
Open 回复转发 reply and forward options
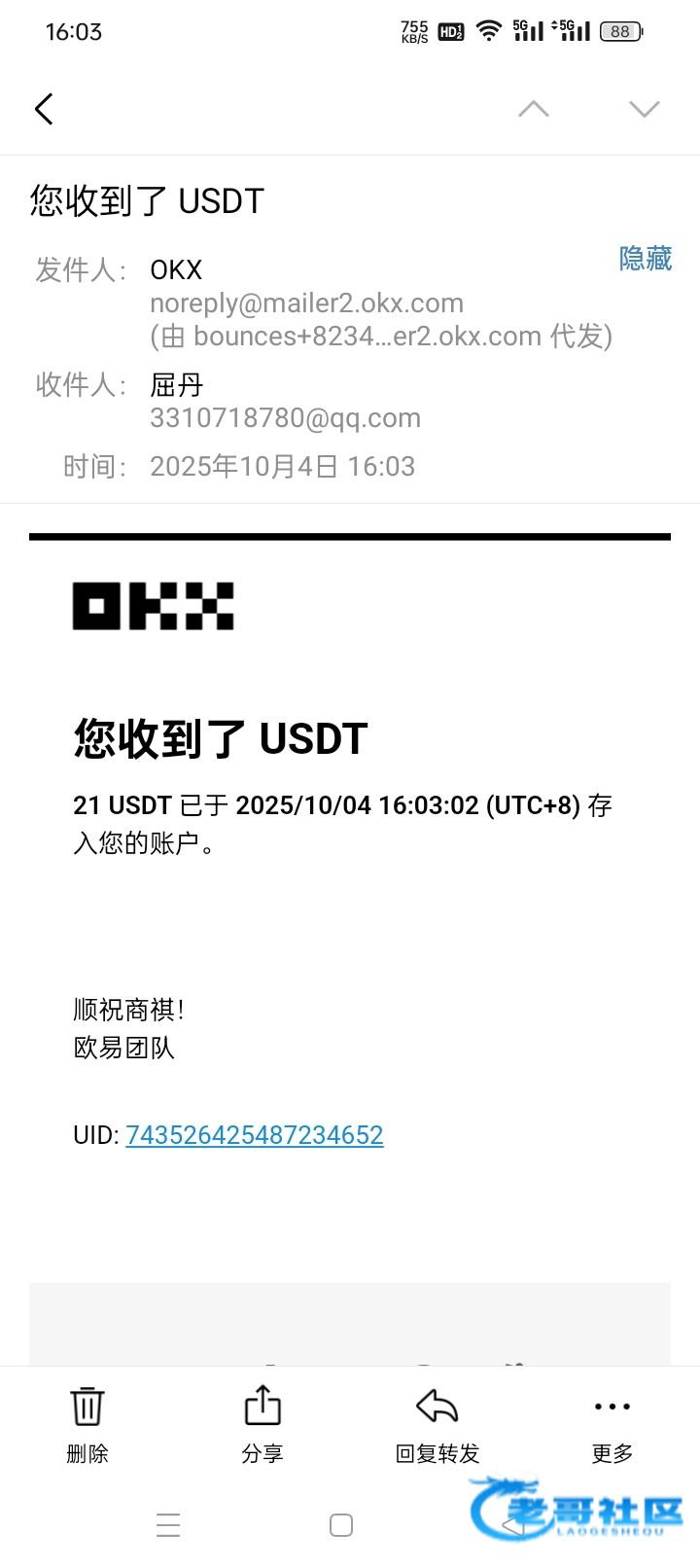[437, 1424]
